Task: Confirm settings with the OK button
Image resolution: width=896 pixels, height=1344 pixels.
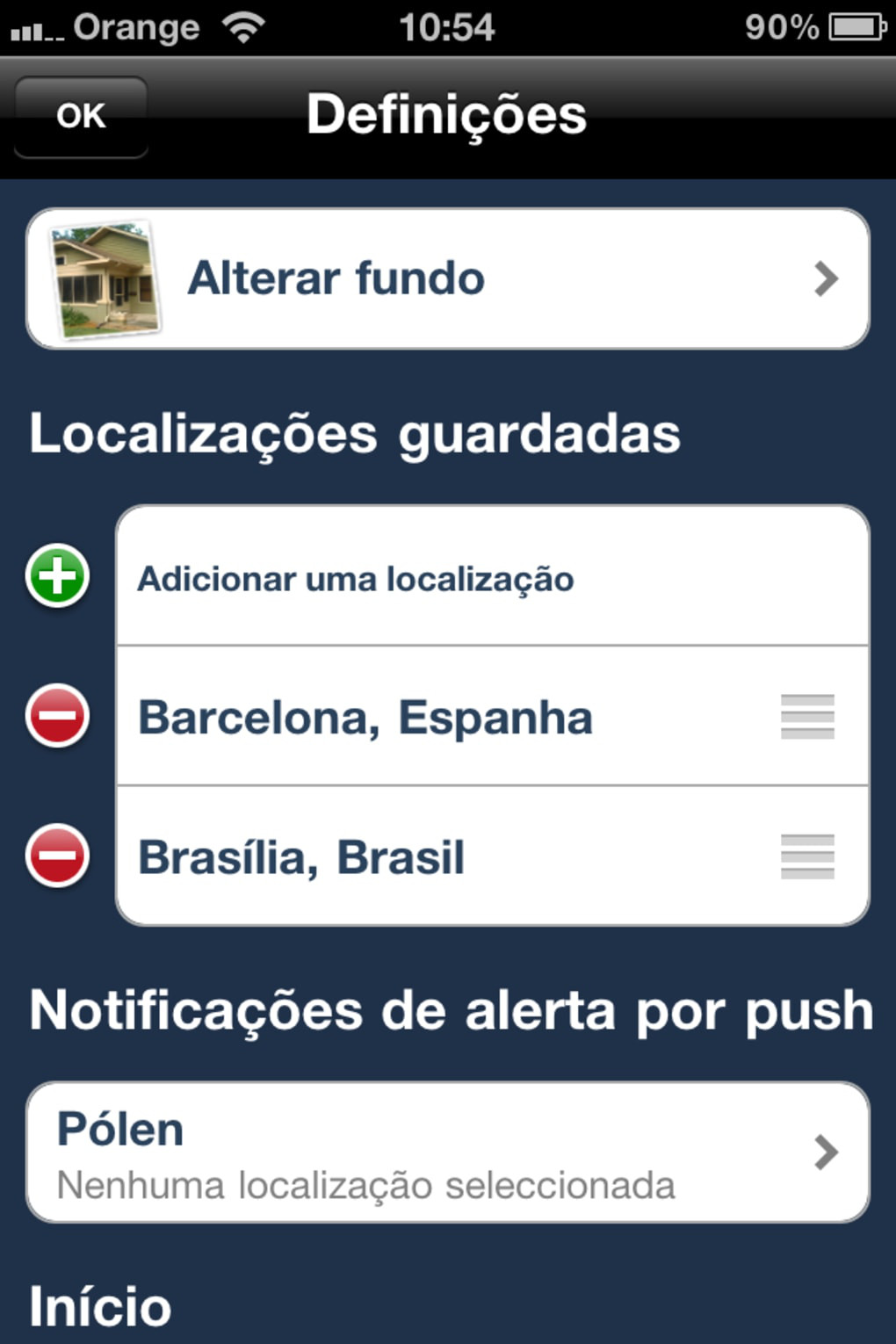Action: point(81,117)
